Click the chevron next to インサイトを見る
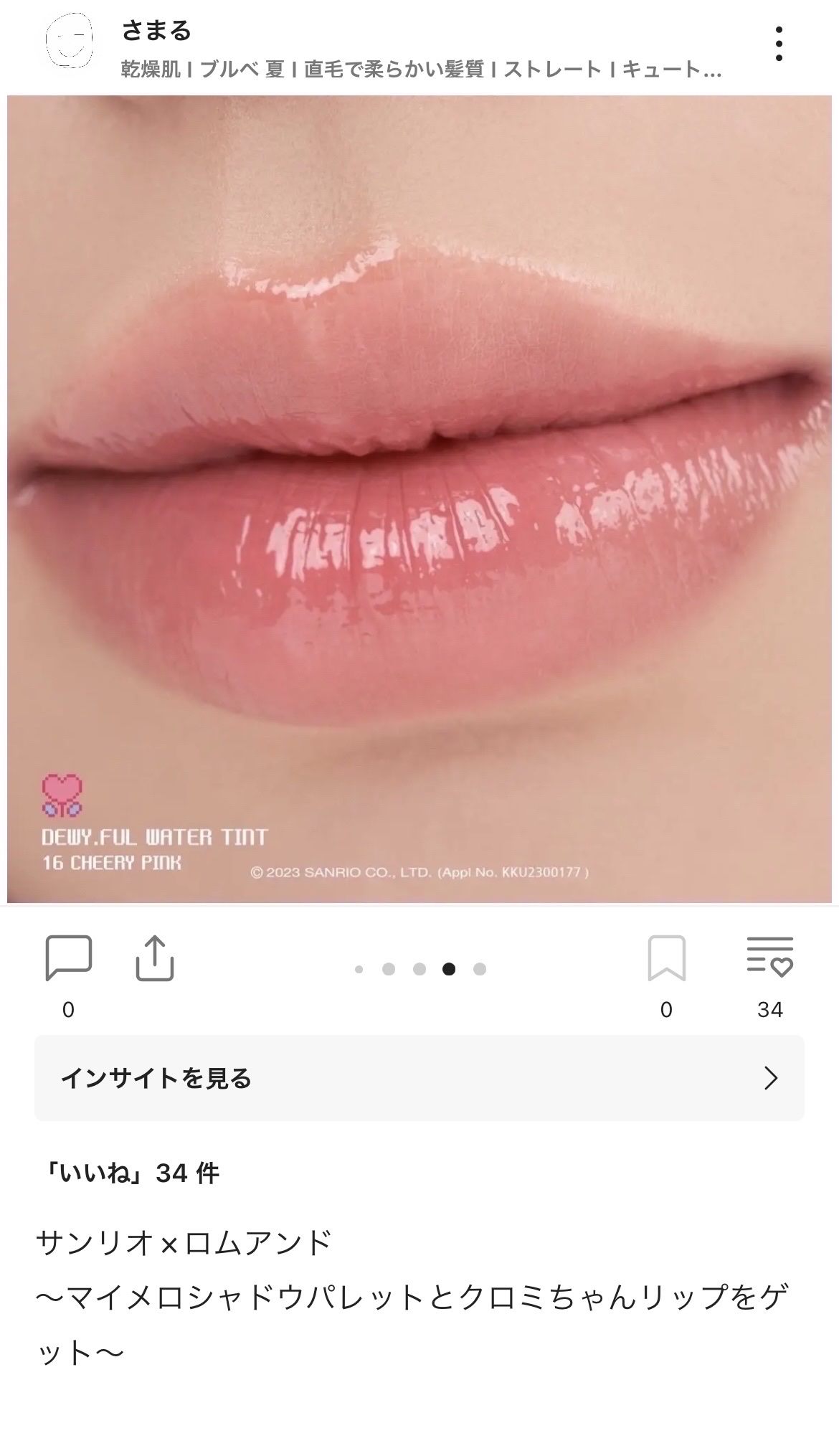The image size is (839, 1456). tap(772, 1079)
